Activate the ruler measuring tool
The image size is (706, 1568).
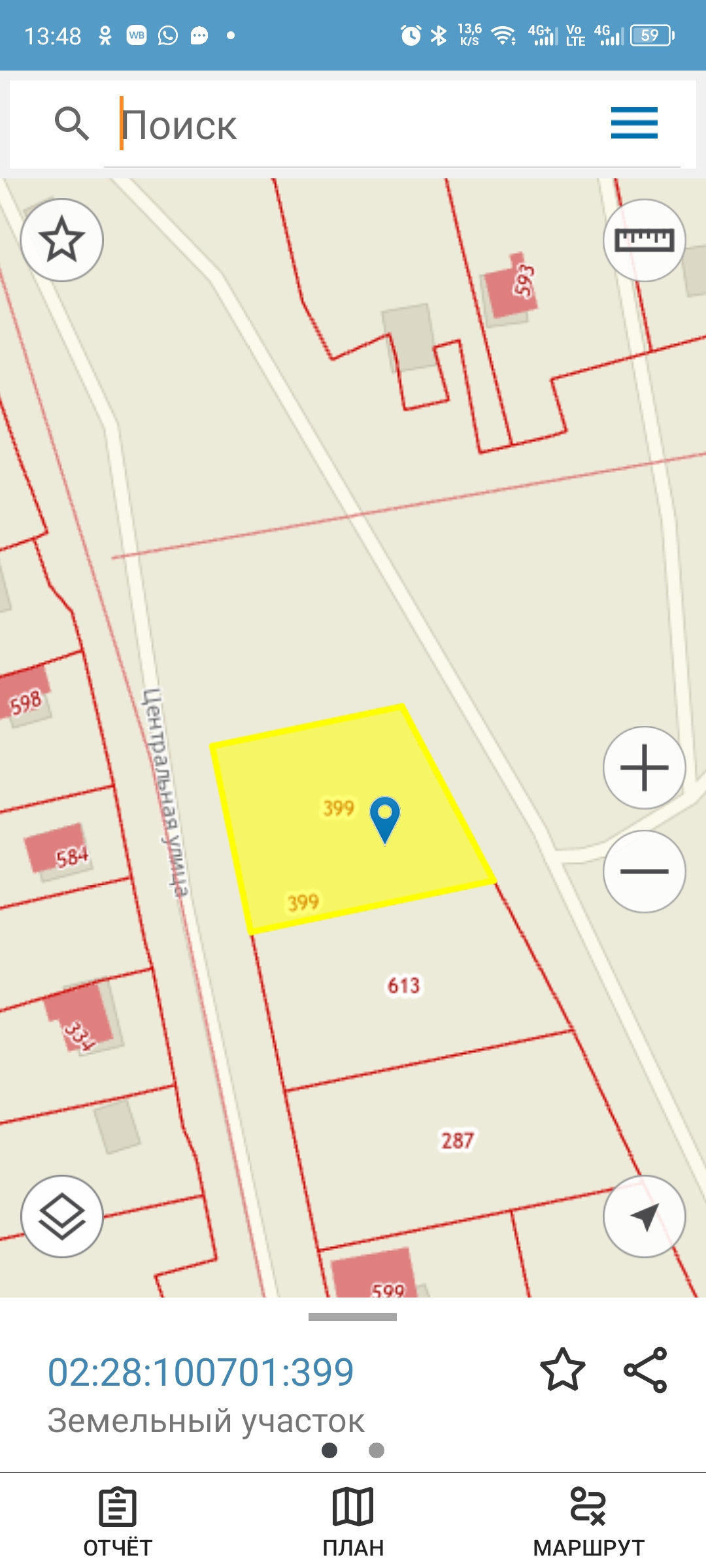[x=644, y=240]
